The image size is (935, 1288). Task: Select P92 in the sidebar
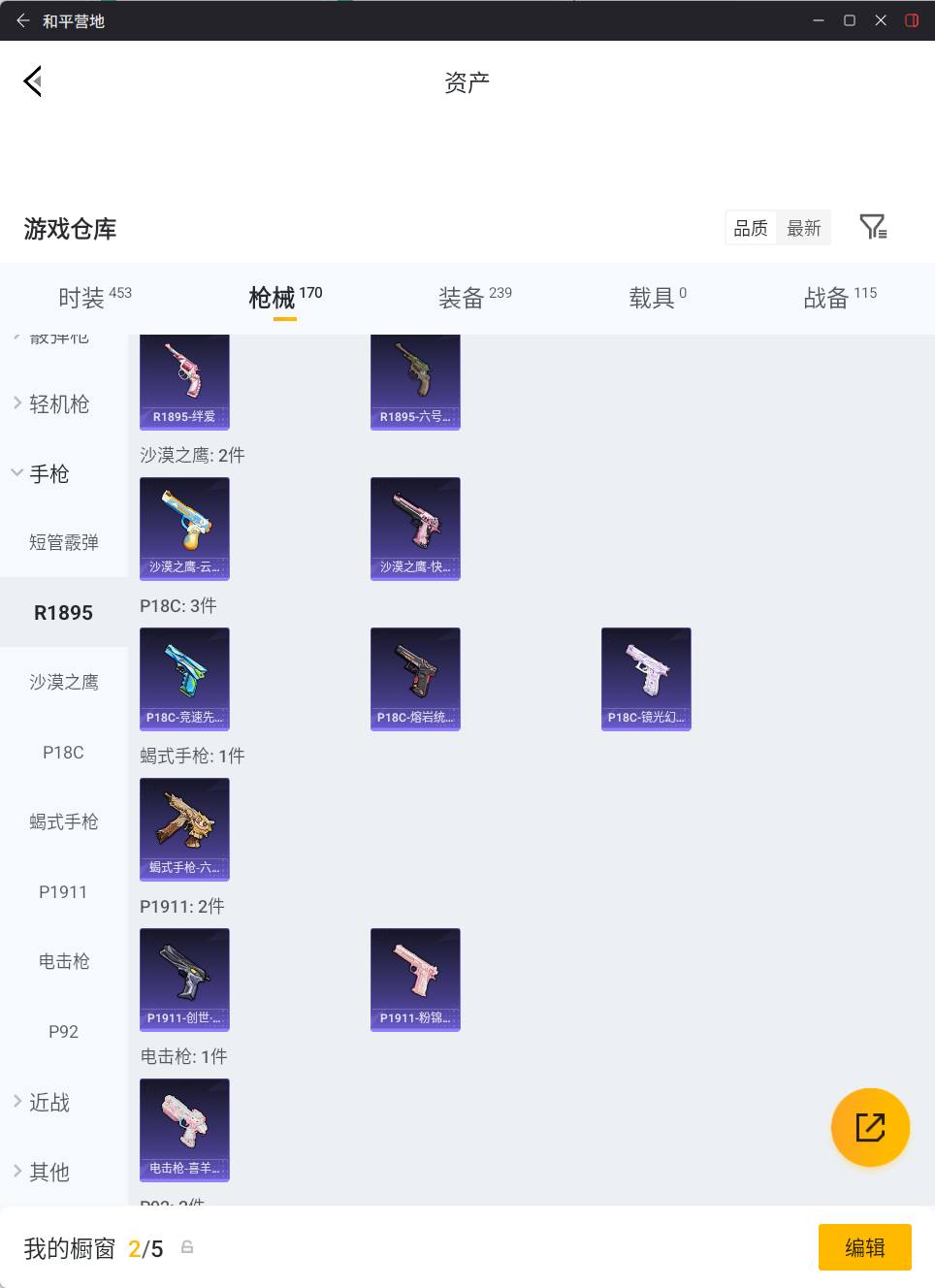click(63, 1031)
